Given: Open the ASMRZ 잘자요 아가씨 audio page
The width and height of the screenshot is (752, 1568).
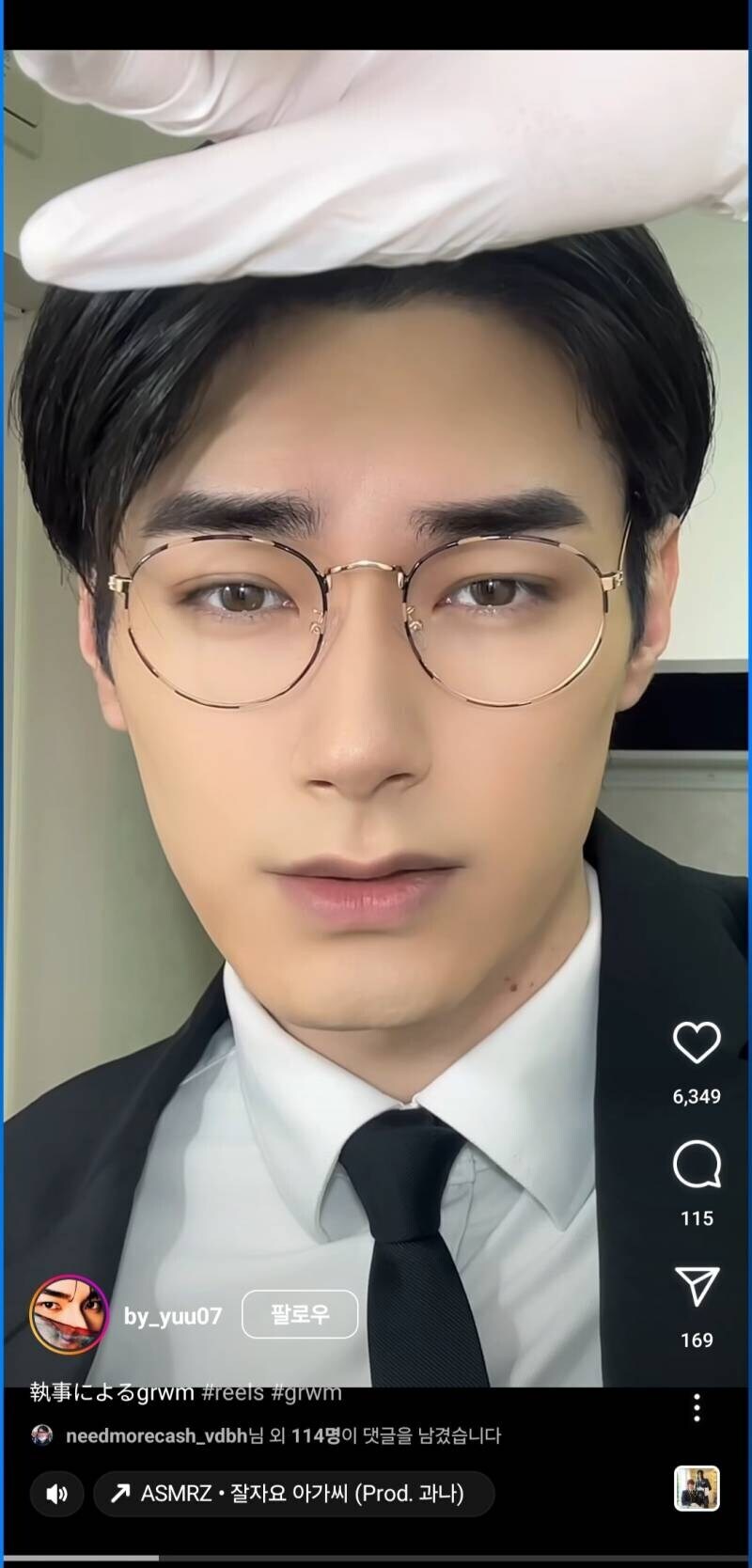Looking at the screenshot, I should click(293, 1494).
